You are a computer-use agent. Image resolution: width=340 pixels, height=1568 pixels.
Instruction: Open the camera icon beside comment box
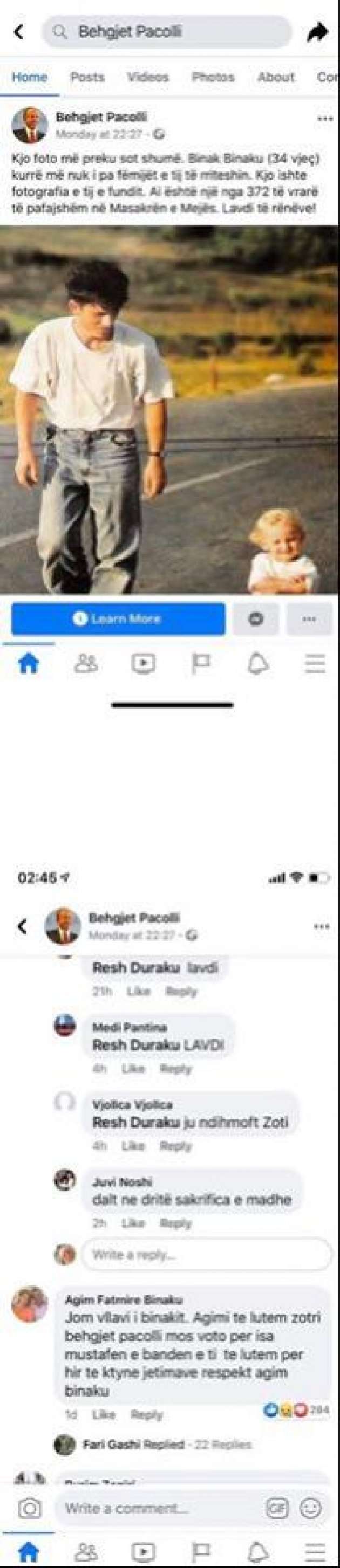click(29, 1508)
